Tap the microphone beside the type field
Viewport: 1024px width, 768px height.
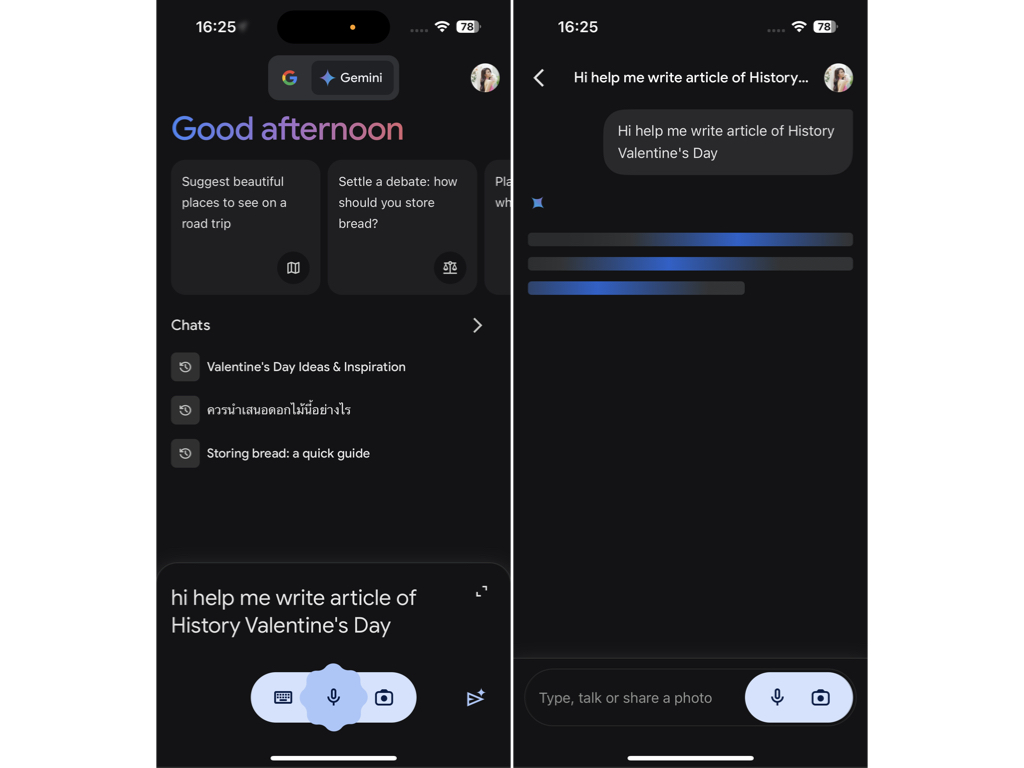pyautogui.click(x=777, y=698)
